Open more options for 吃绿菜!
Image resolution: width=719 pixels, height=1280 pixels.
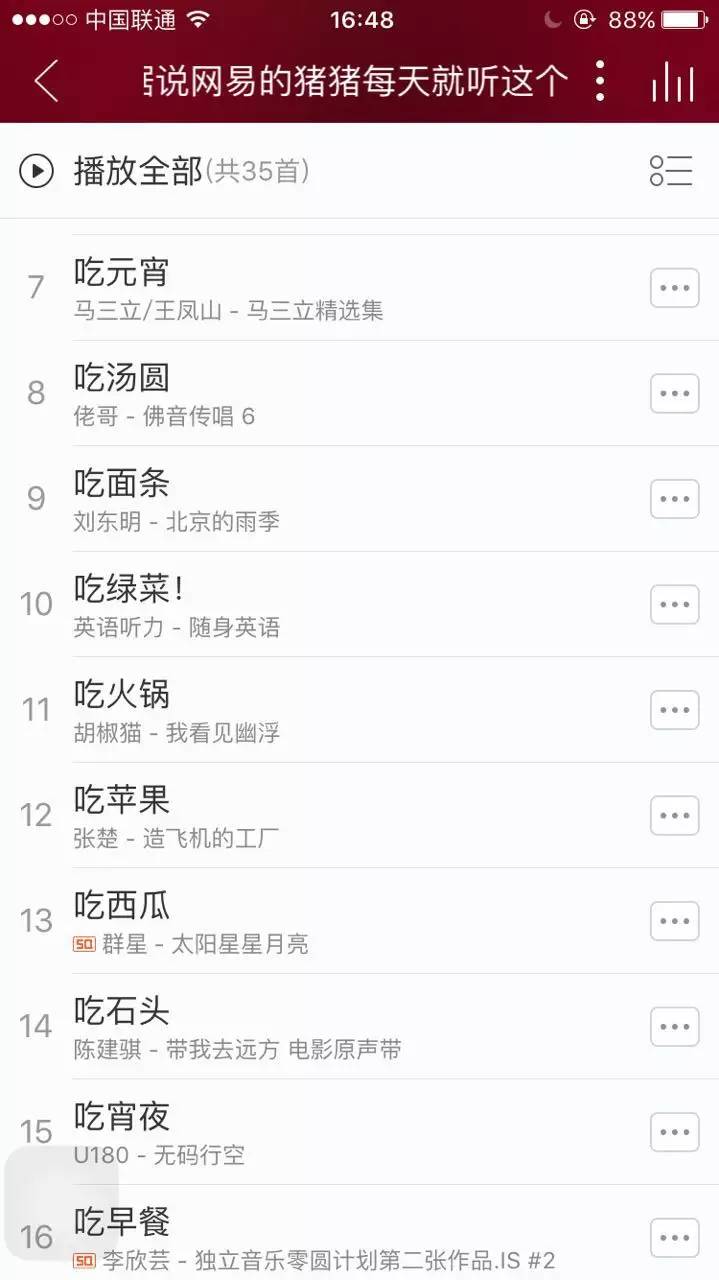(x=674, y=604)
